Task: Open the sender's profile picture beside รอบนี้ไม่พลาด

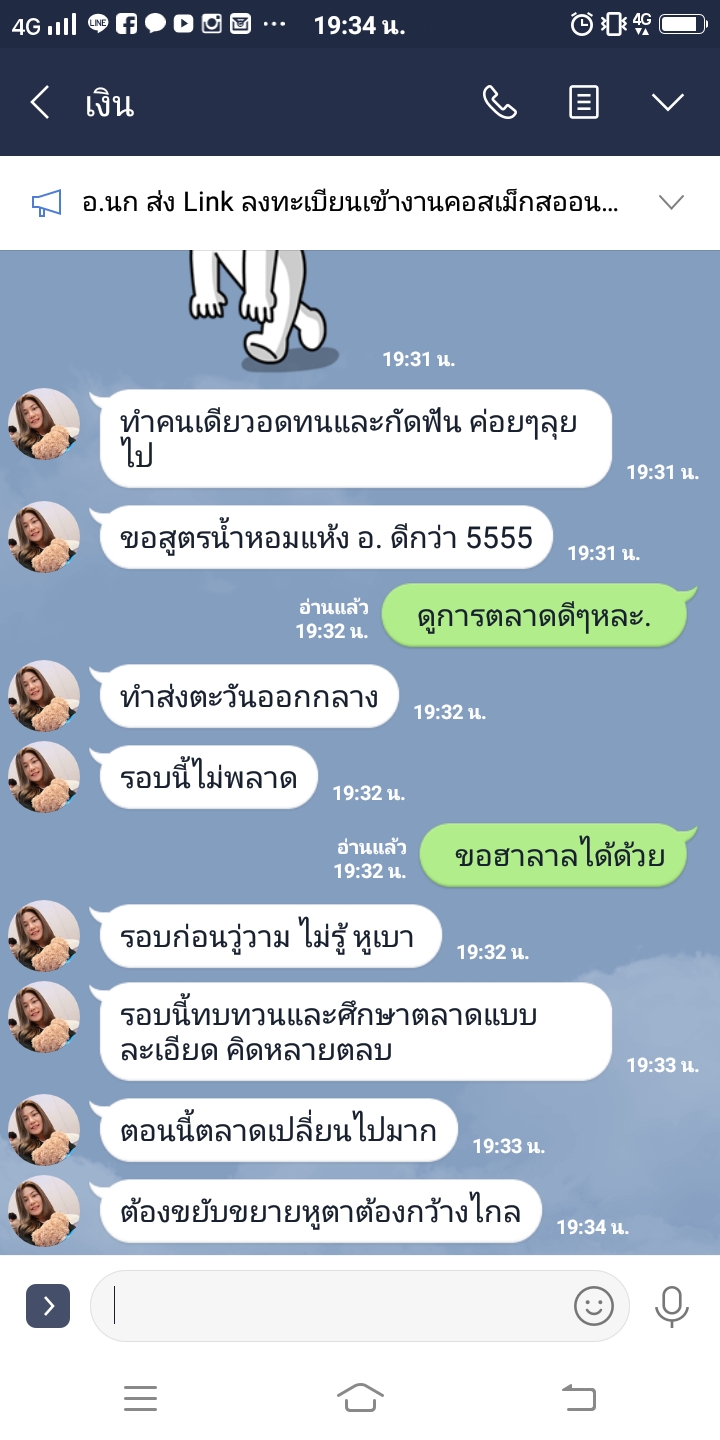Action: click(44, 777)
